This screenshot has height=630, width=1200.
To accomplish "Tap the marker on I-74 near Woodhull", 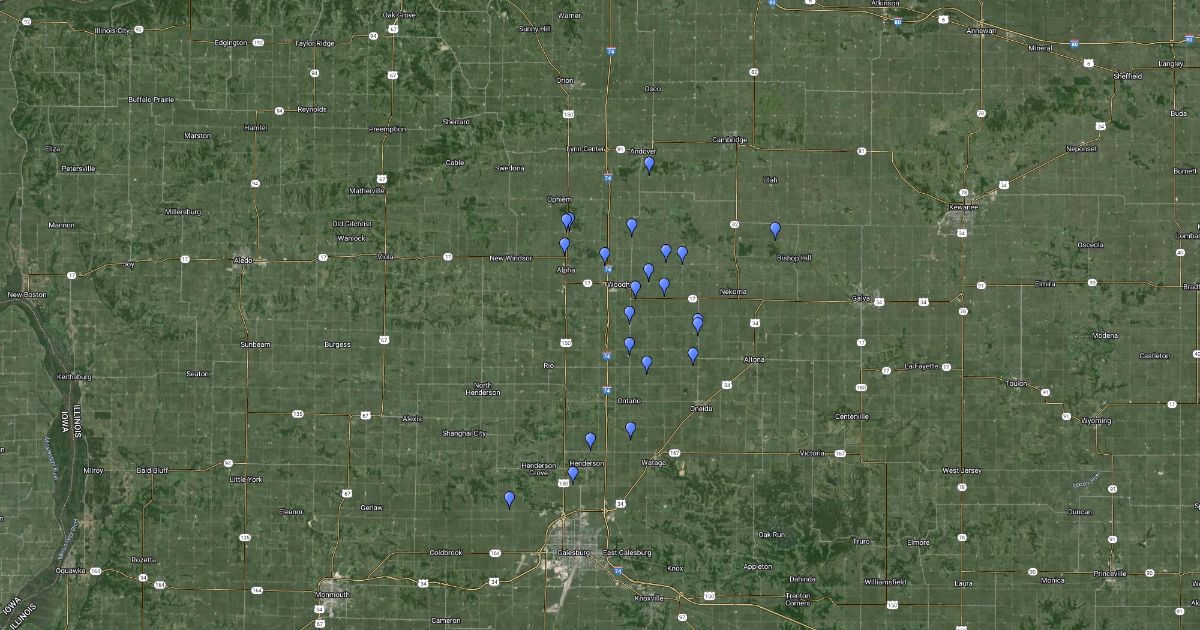I will (604, 255).
